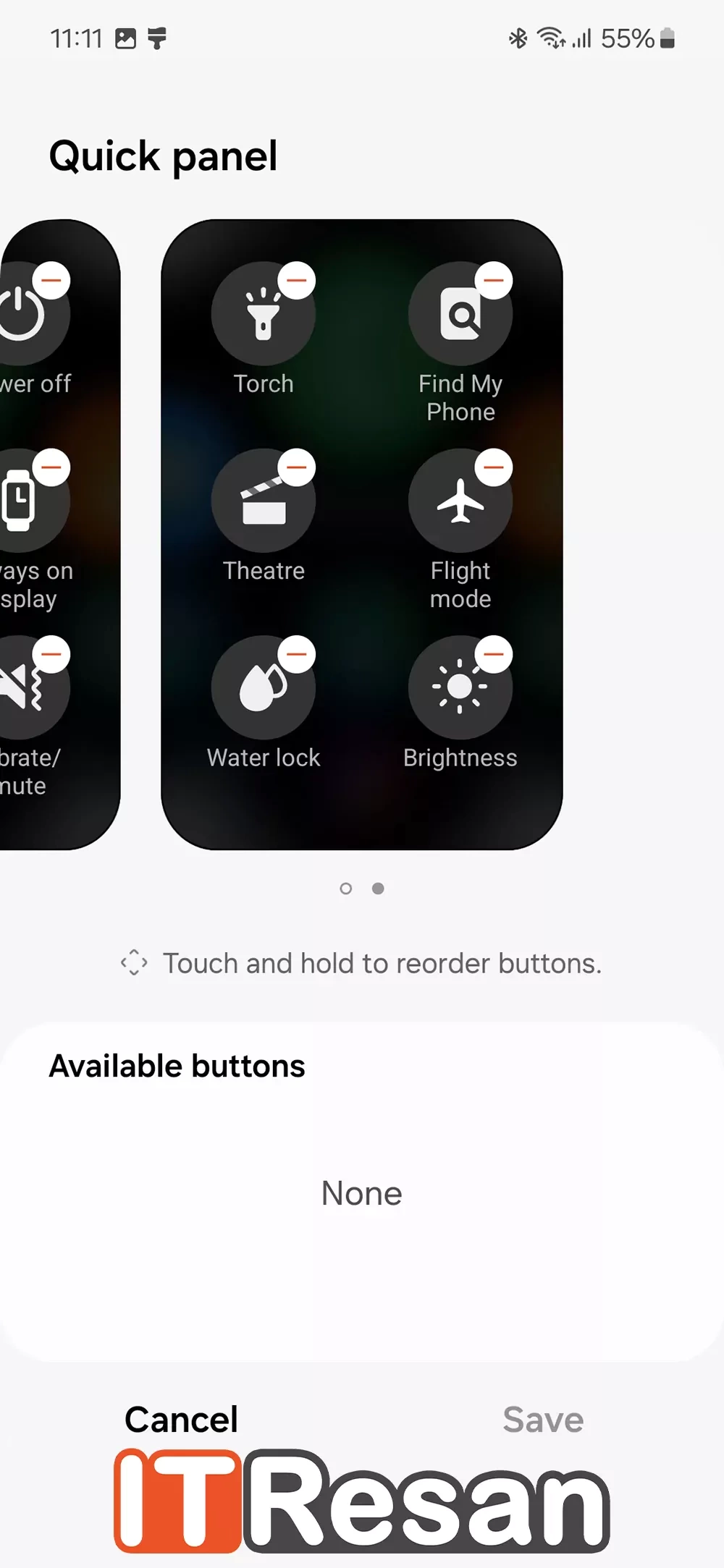Save the quick panel layout
The height and width of the screenshot is (1568, 724).
click(x=543, y=1419)
